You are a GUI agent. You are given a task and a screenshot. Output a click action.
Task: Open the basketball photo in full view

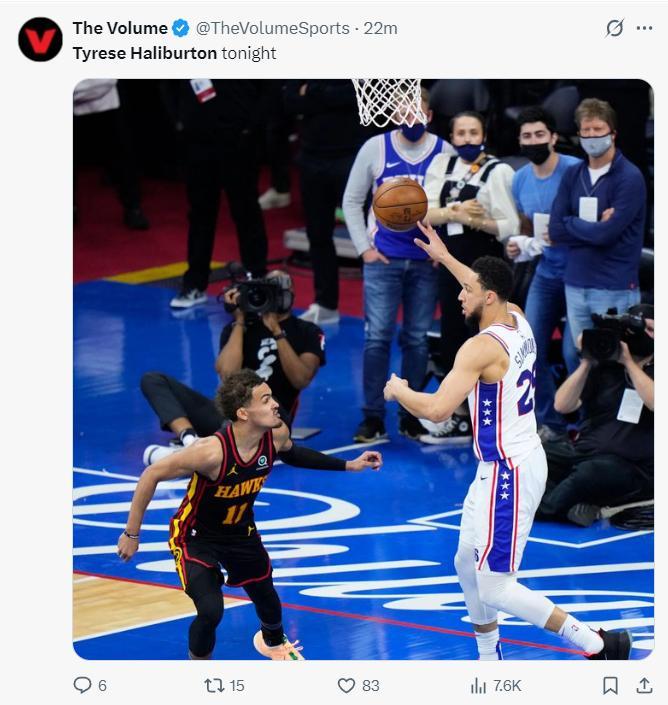click(363, 369)
